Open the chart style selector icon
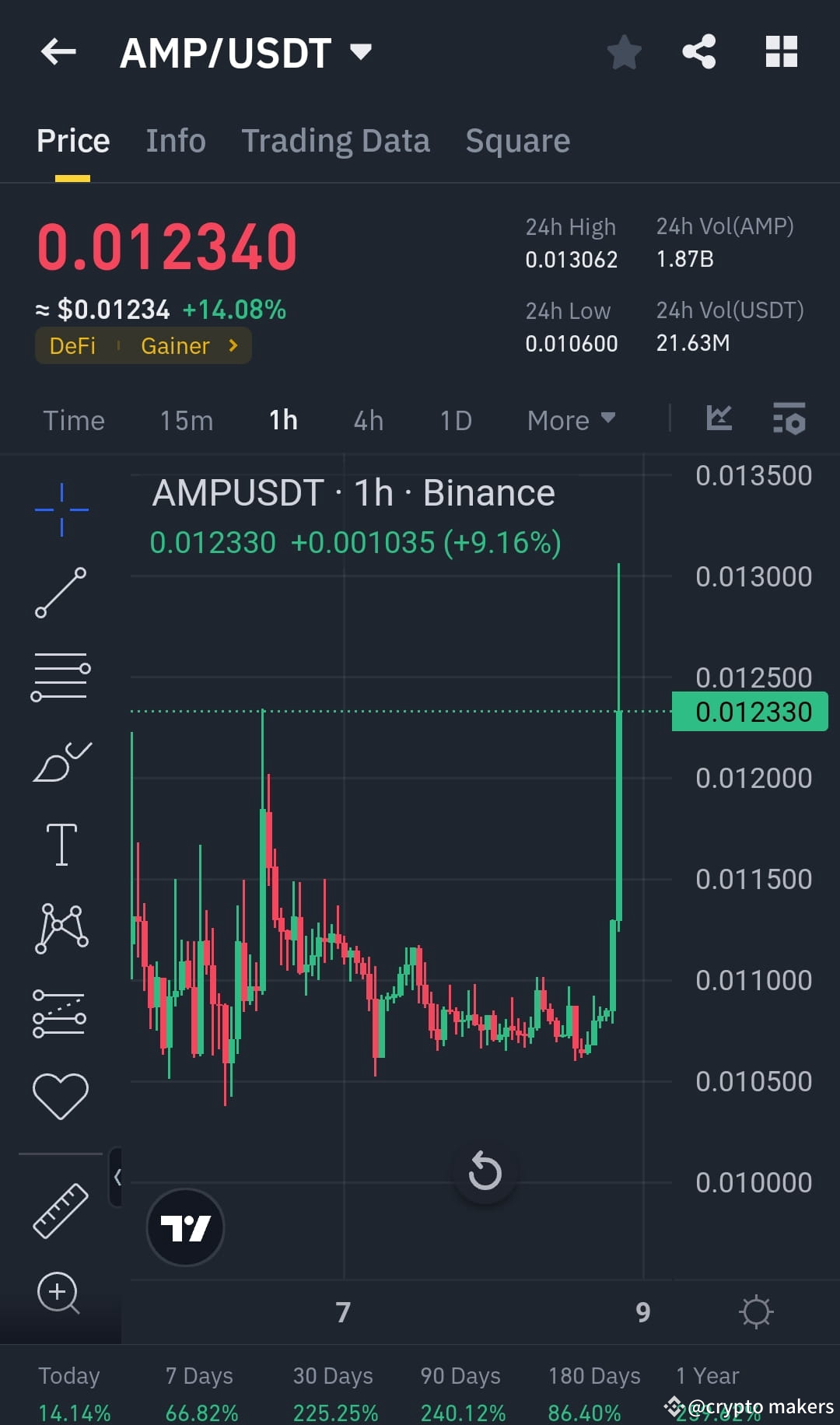The height and width of the screenshot is (1425, 840). [719, 418]
